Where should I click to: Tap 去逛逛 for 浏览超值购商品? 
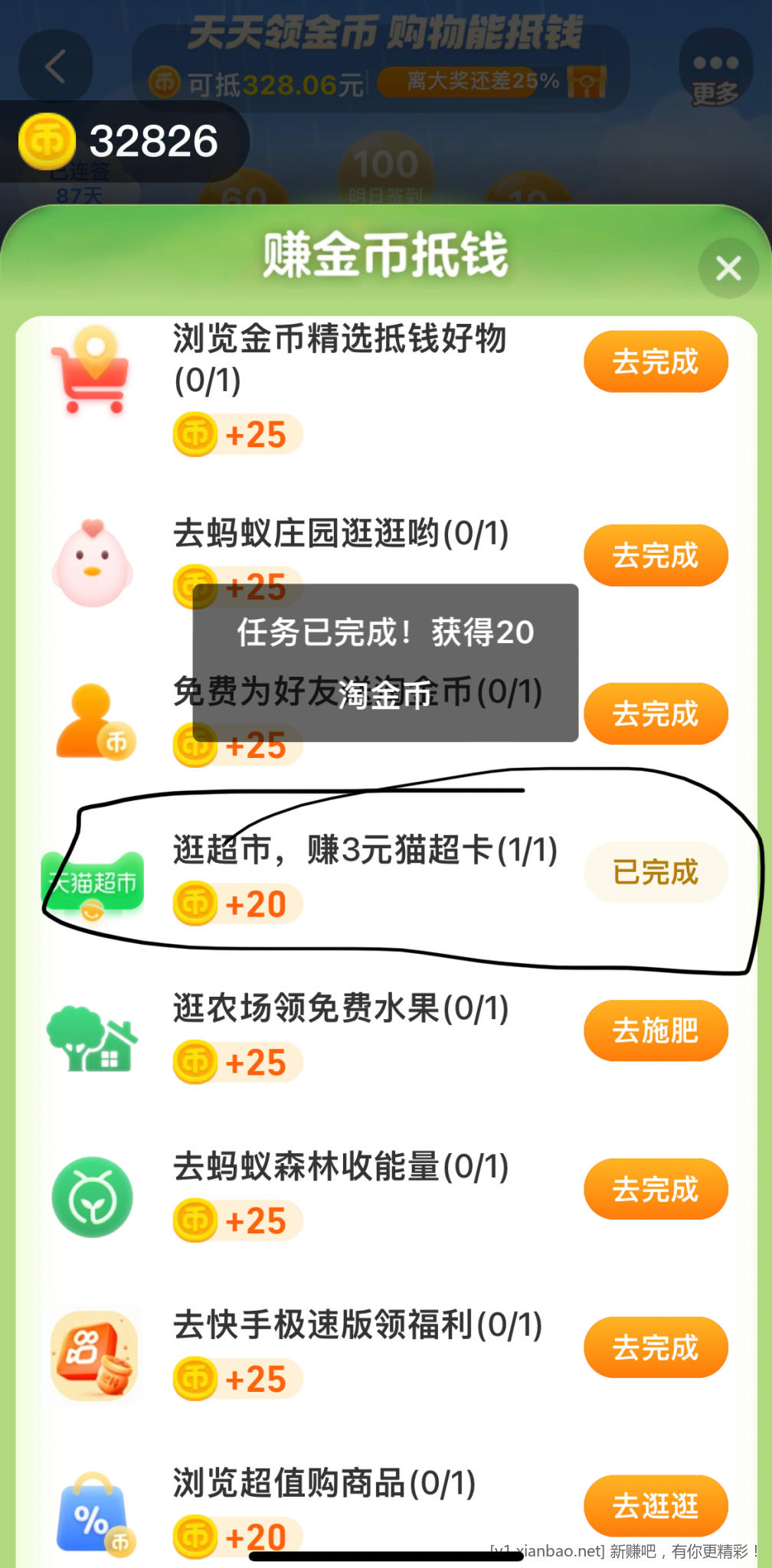(656, 1506)
